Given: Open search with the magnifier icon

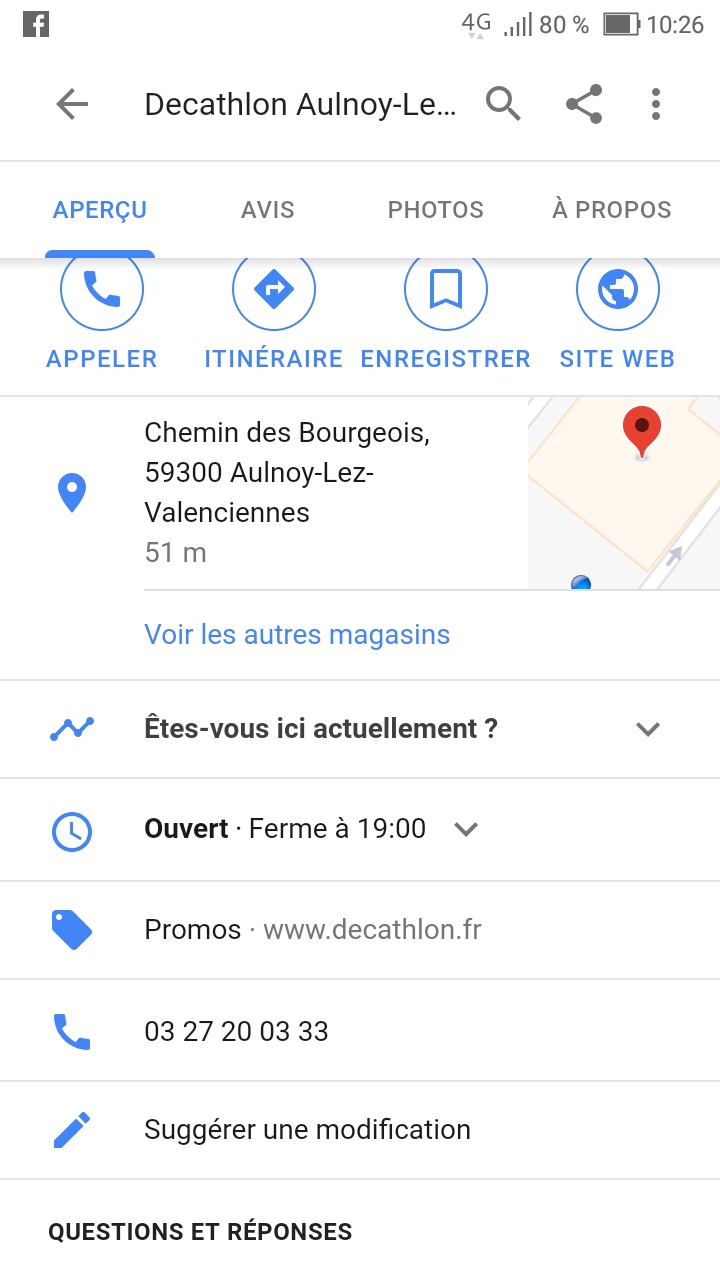Looking at the screenshot, I should pyautogui.click(x=503, y=104).
